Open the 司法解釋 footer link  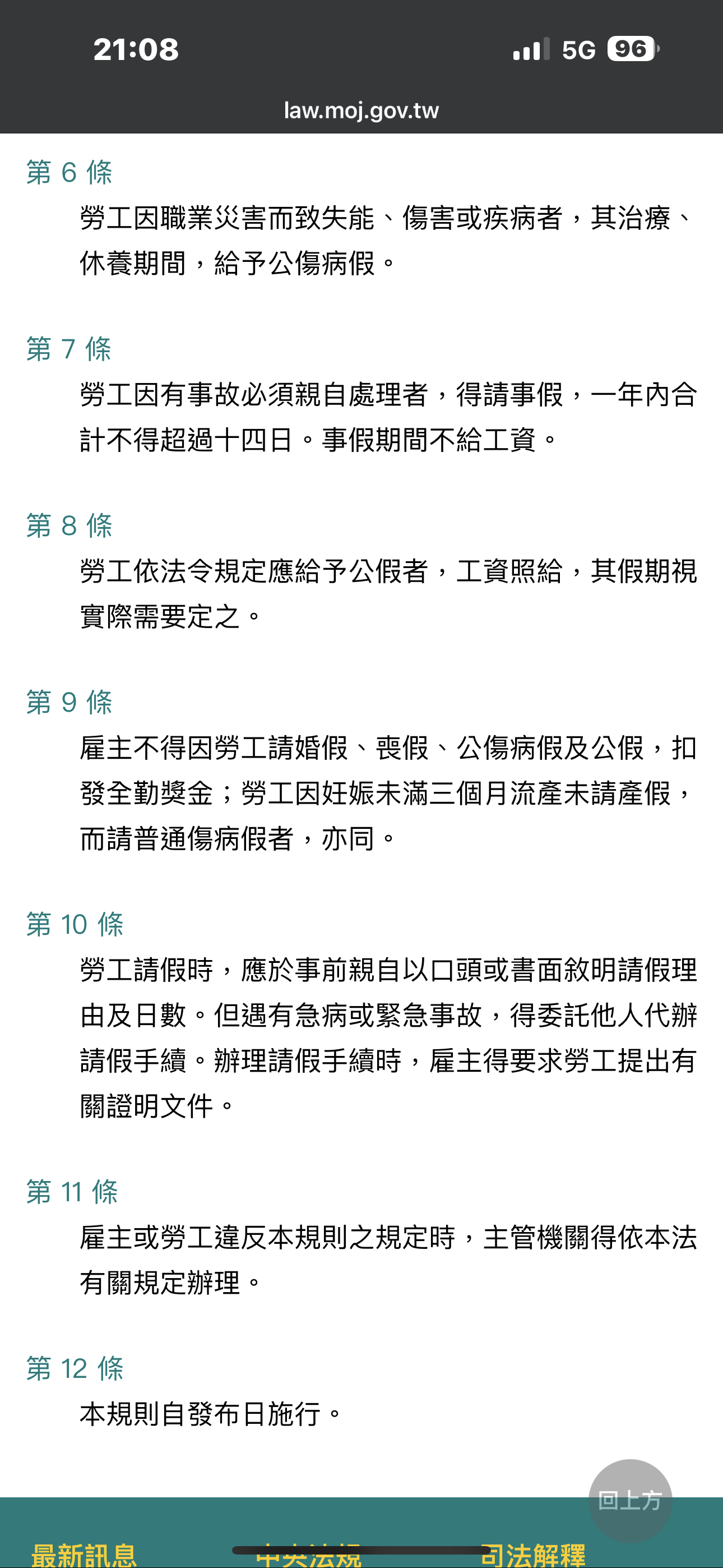(533, 1555)
